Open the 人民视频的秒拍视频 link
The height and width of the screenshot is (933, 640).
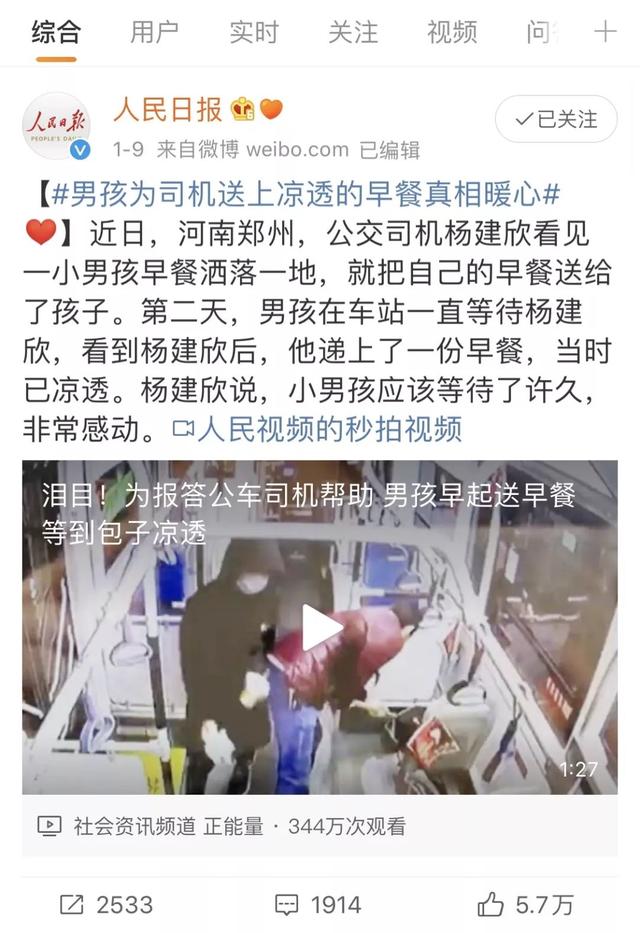click(x=317, y=430)
